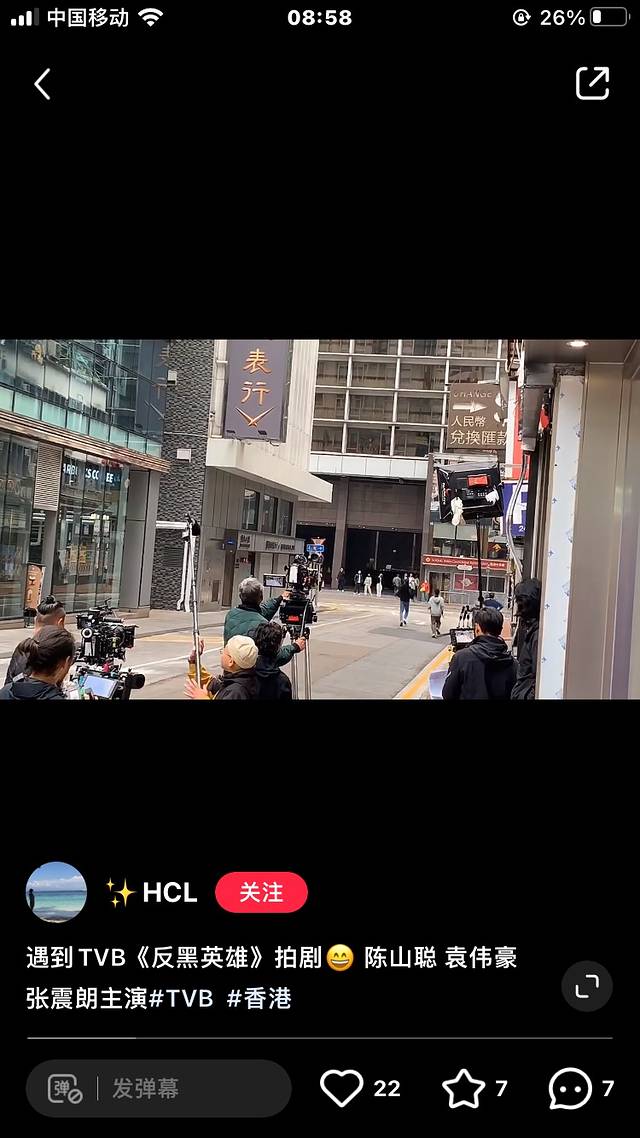Expand the video to fullscreen
This screenshot has height=1138, width=640.
(x=587, y=986)
